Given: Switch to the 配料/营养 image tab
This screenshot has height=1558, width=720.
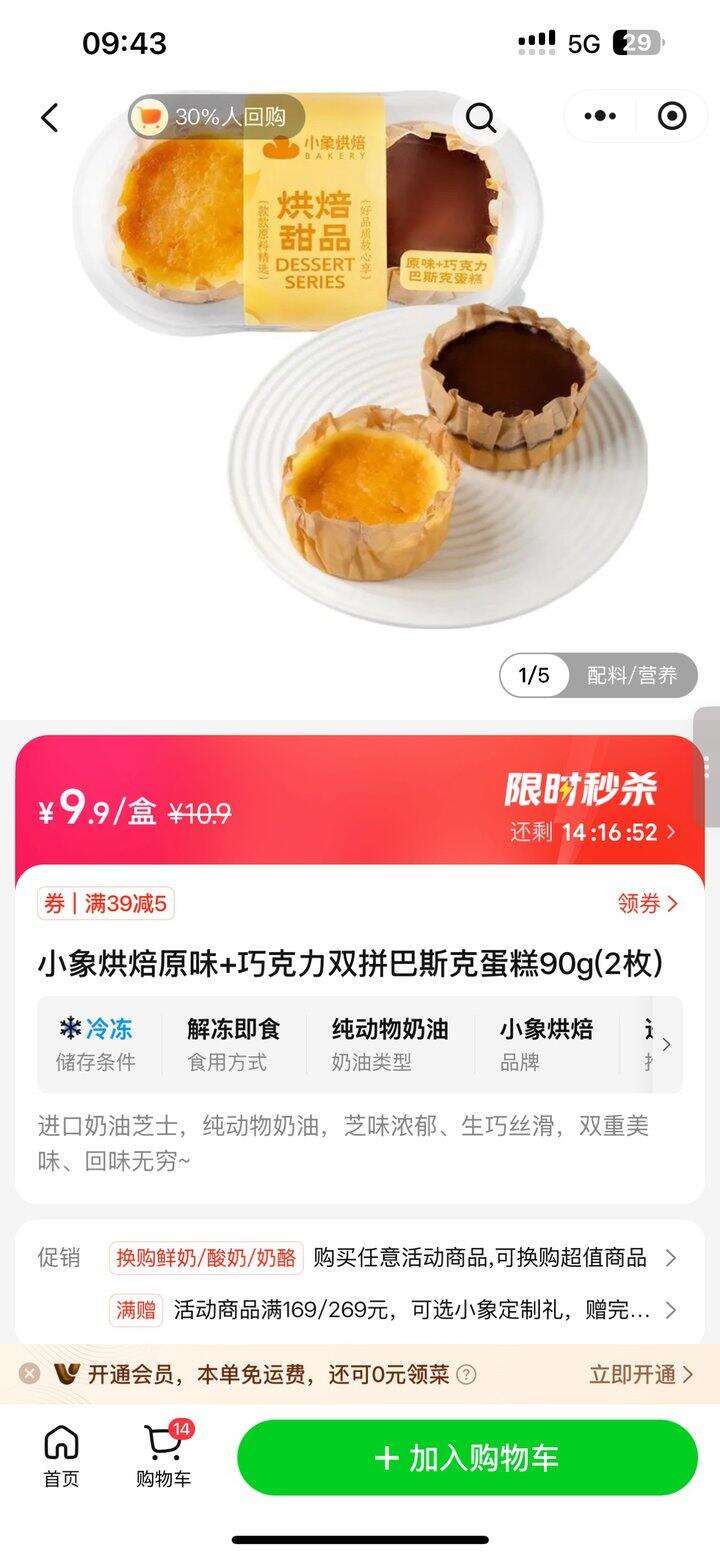Looking at the screenshot, I should click(x=632, y=675).
